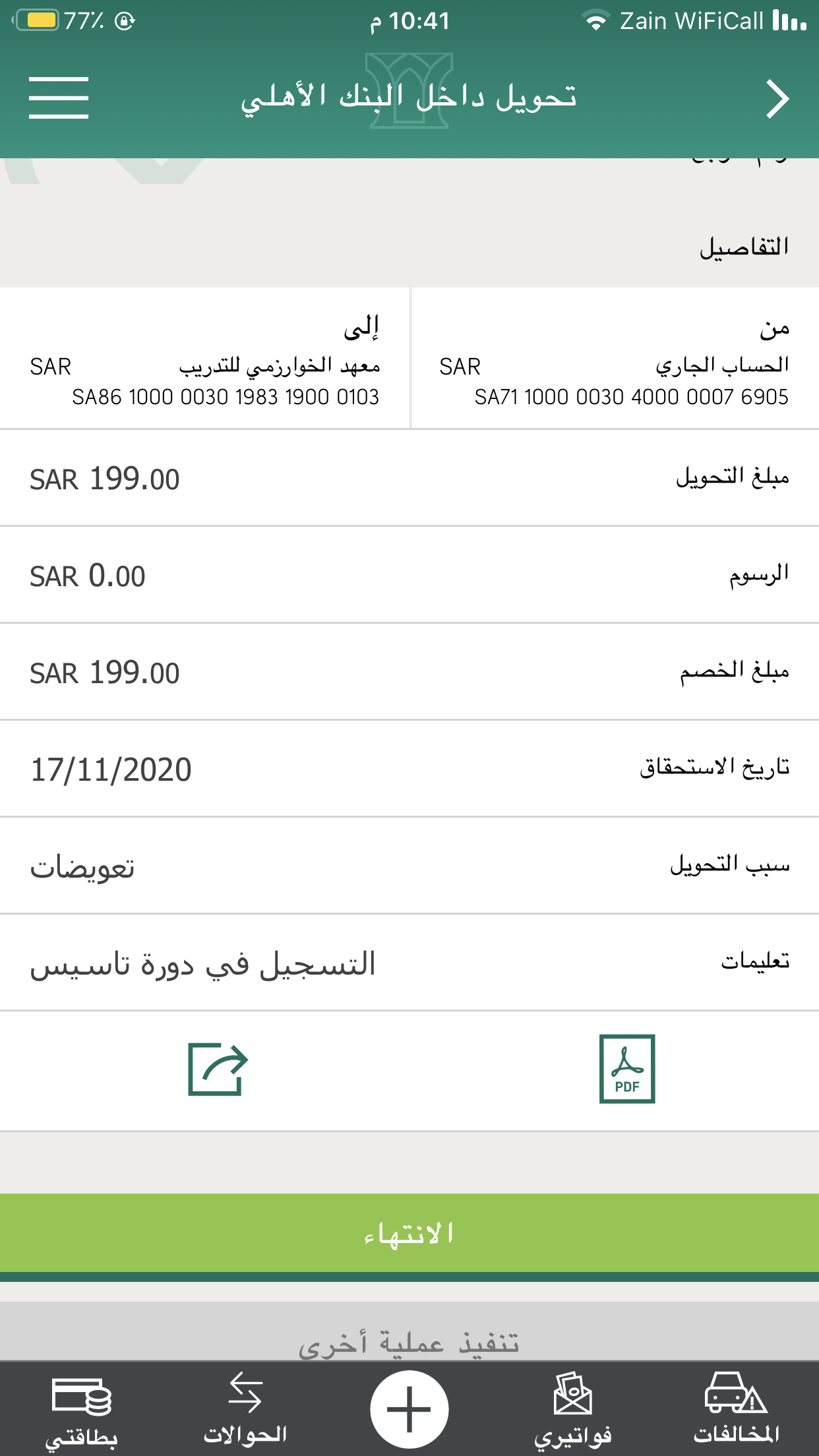Tap the green الانتهاء finish button

[409, 1233]
